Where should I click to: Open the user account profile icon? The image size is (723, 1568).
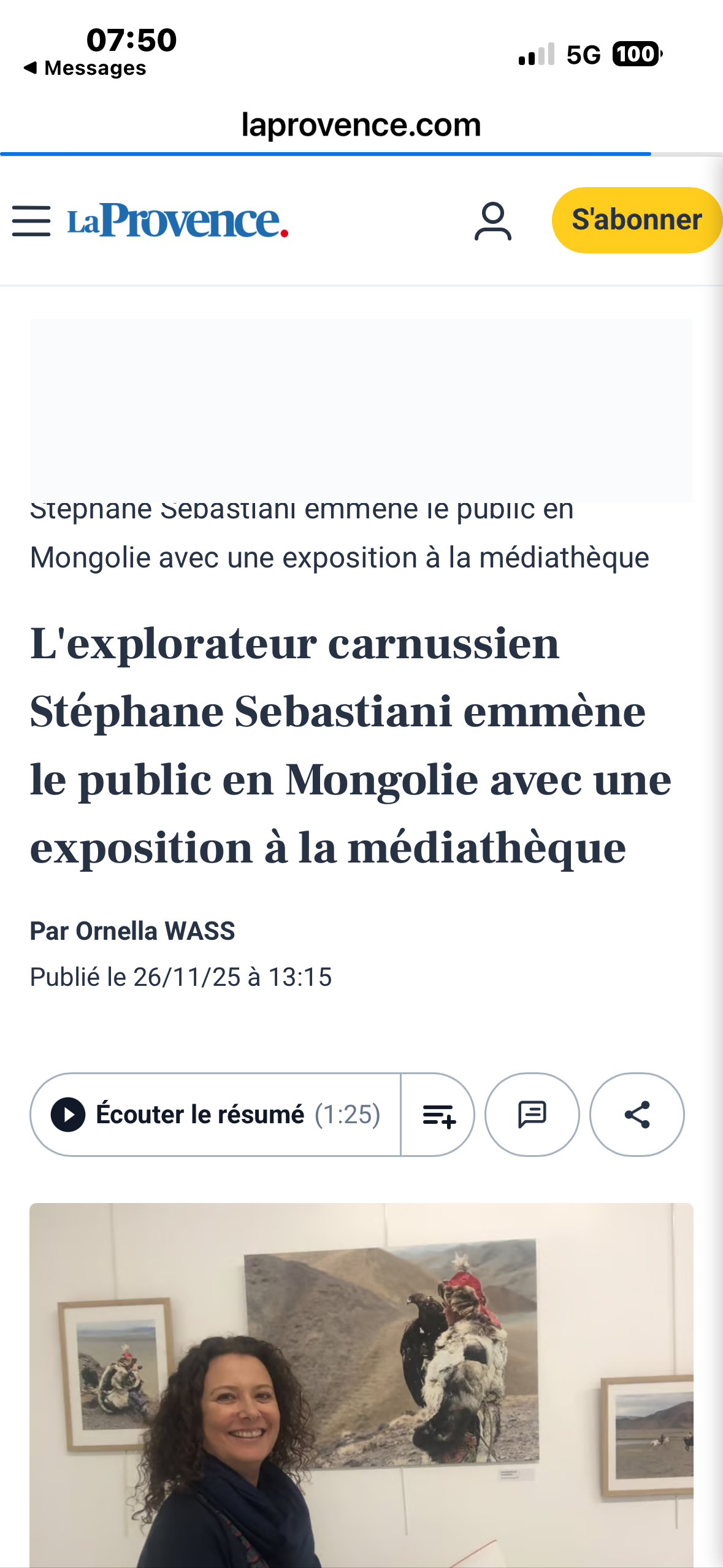coord(492,221)
